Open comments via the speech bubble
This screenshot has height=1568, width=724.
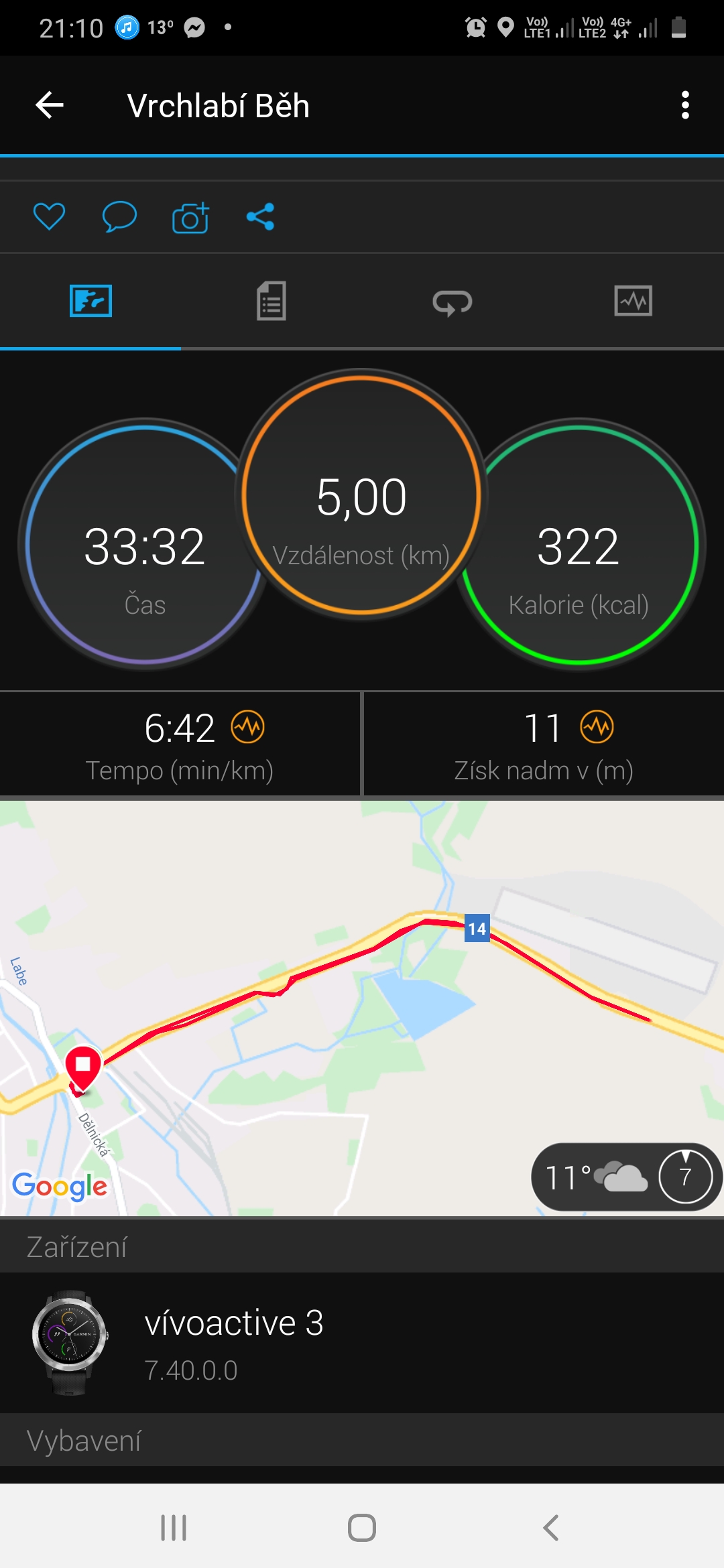[119, 216]
